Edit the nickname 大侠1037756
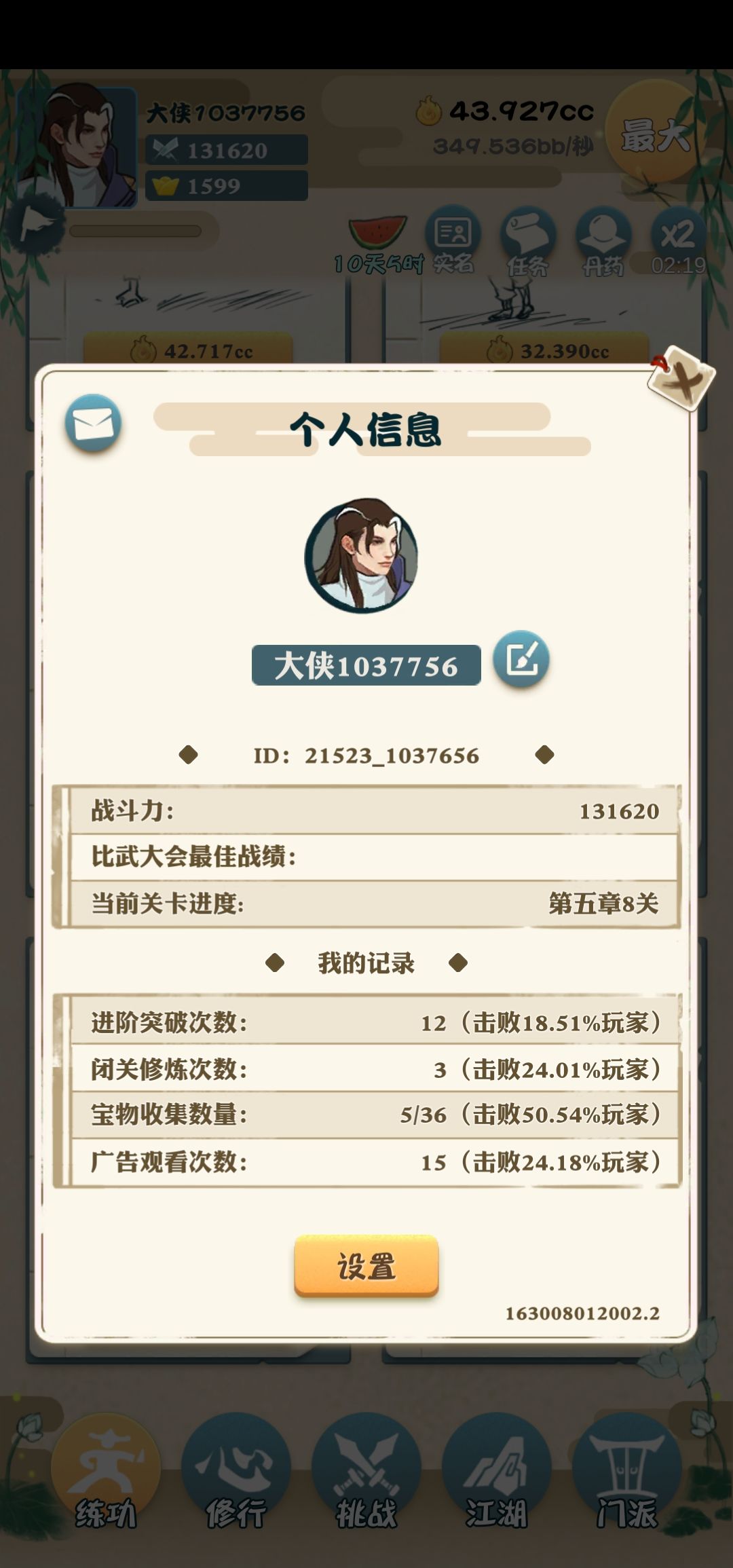Screen dimensions: 733x1568 click(521, 658)
